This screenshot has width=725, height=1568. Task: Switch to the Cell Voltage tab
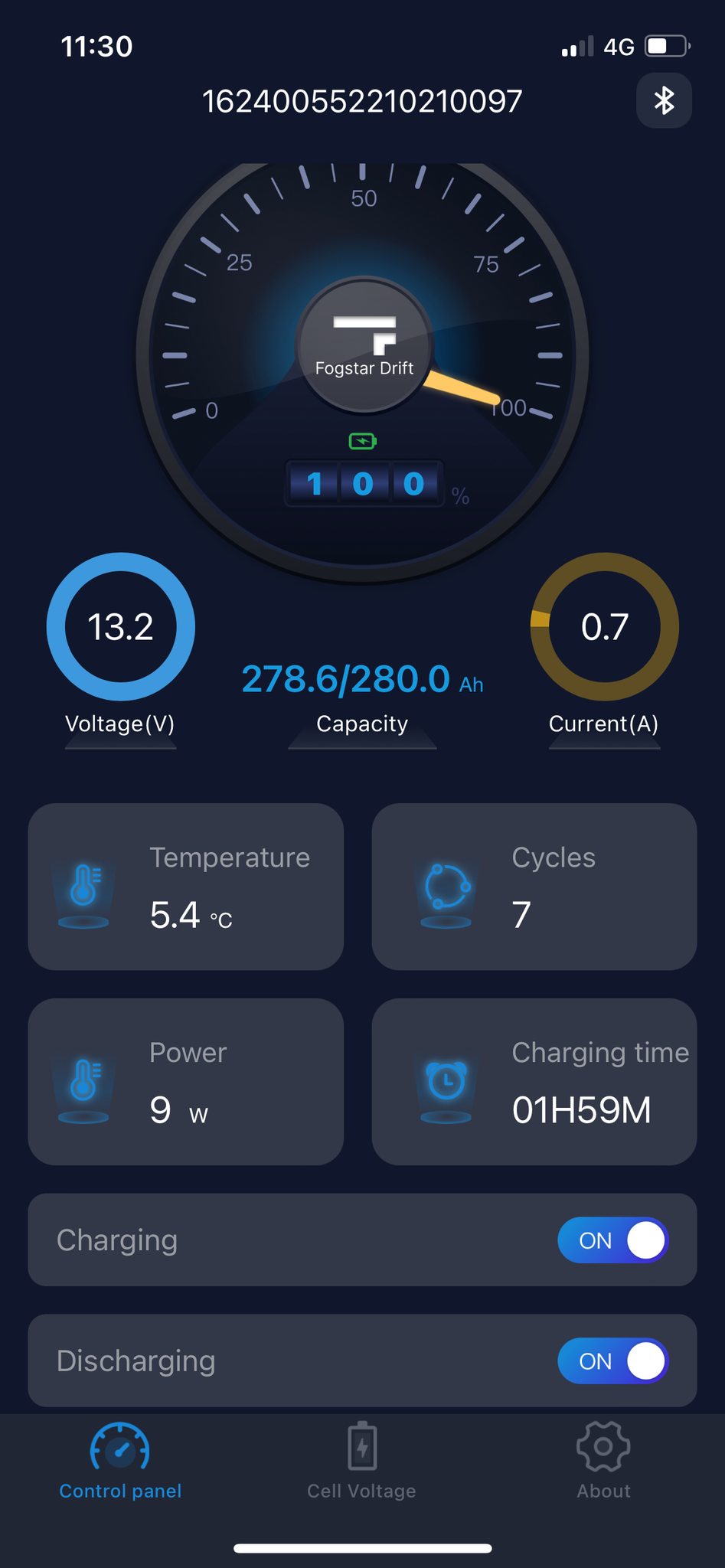click(x=361, y=1460)
